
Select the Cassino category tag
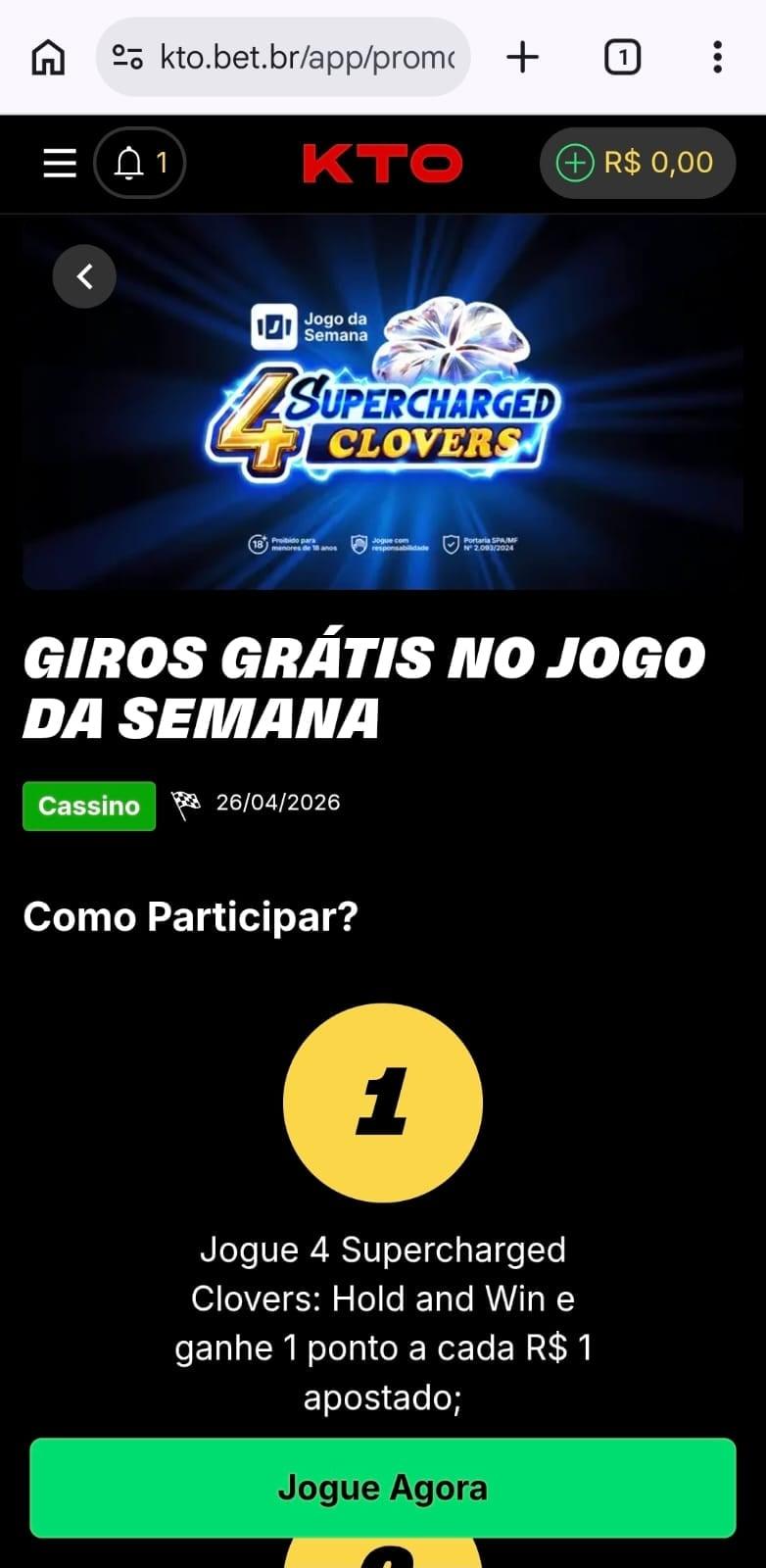[88, 806]
